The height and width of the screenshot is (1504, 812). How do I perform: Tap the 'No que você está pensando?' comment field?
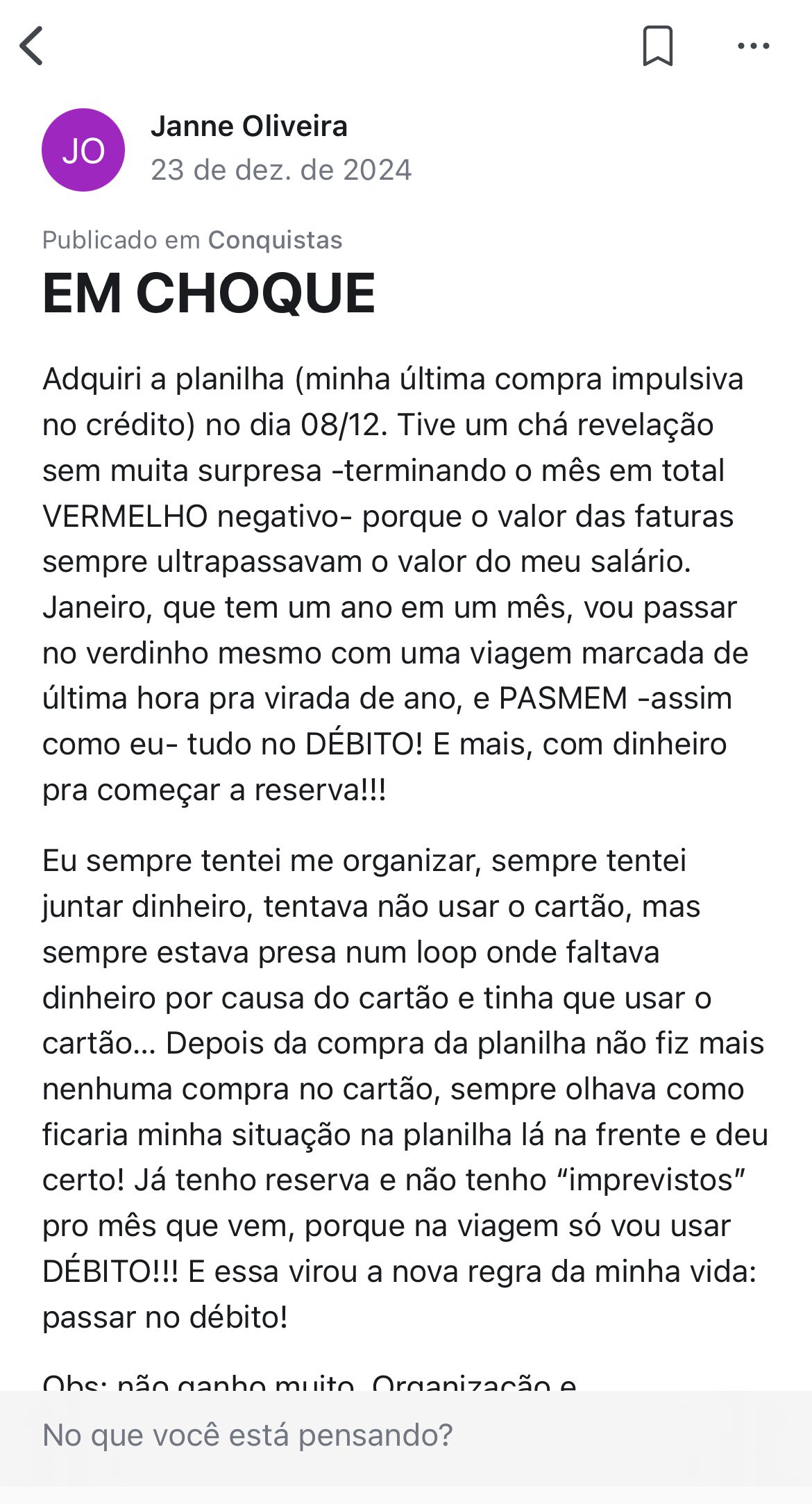[406, 1435]
